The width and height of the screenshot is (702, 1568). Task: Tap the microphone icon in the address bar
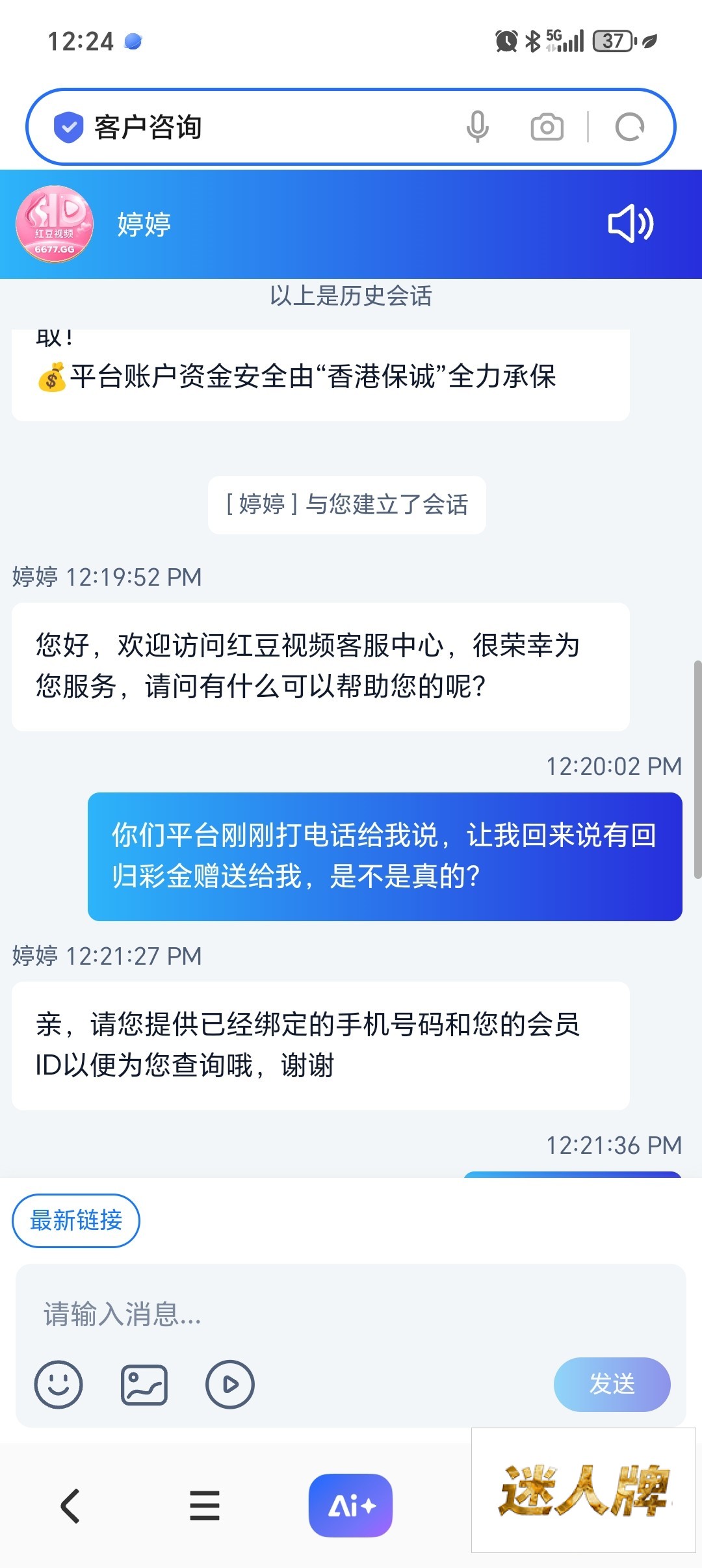477,127
